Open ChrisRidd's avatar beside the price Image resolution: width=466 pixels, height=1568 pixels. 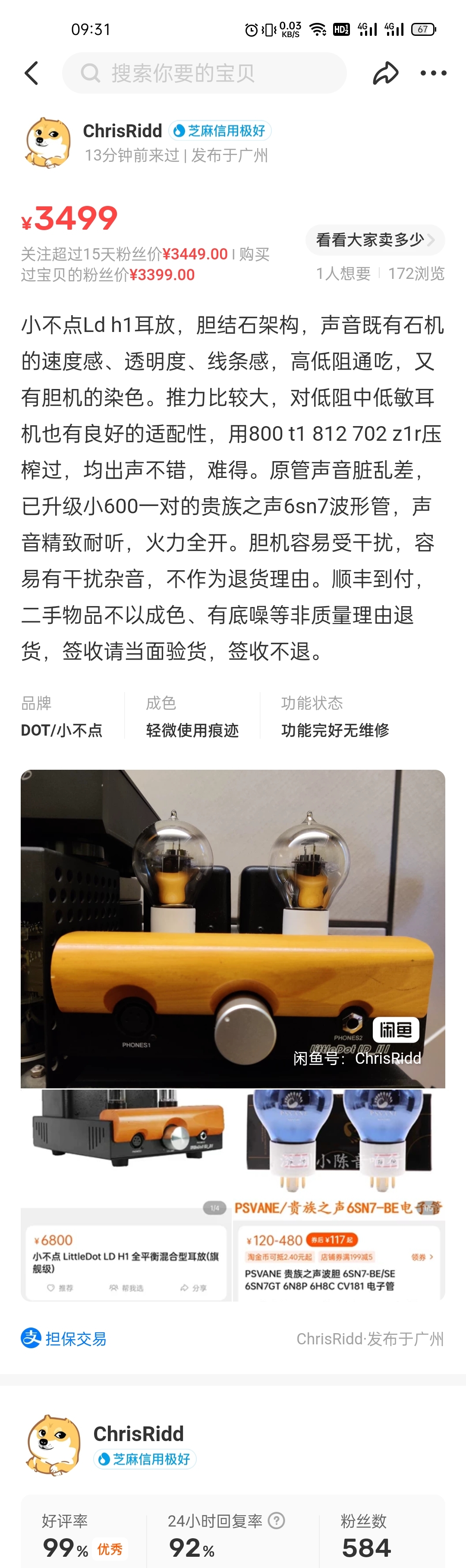pos(48,143)
